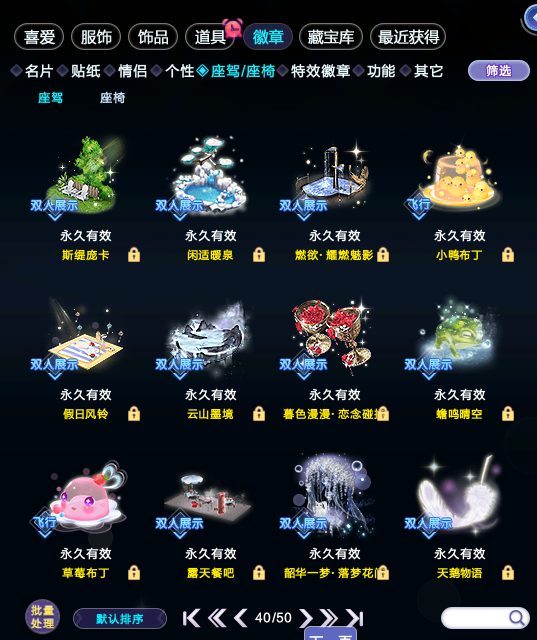Open the 服饰 tab
Screen dimensions: 537x640
[x=96, y=37]
